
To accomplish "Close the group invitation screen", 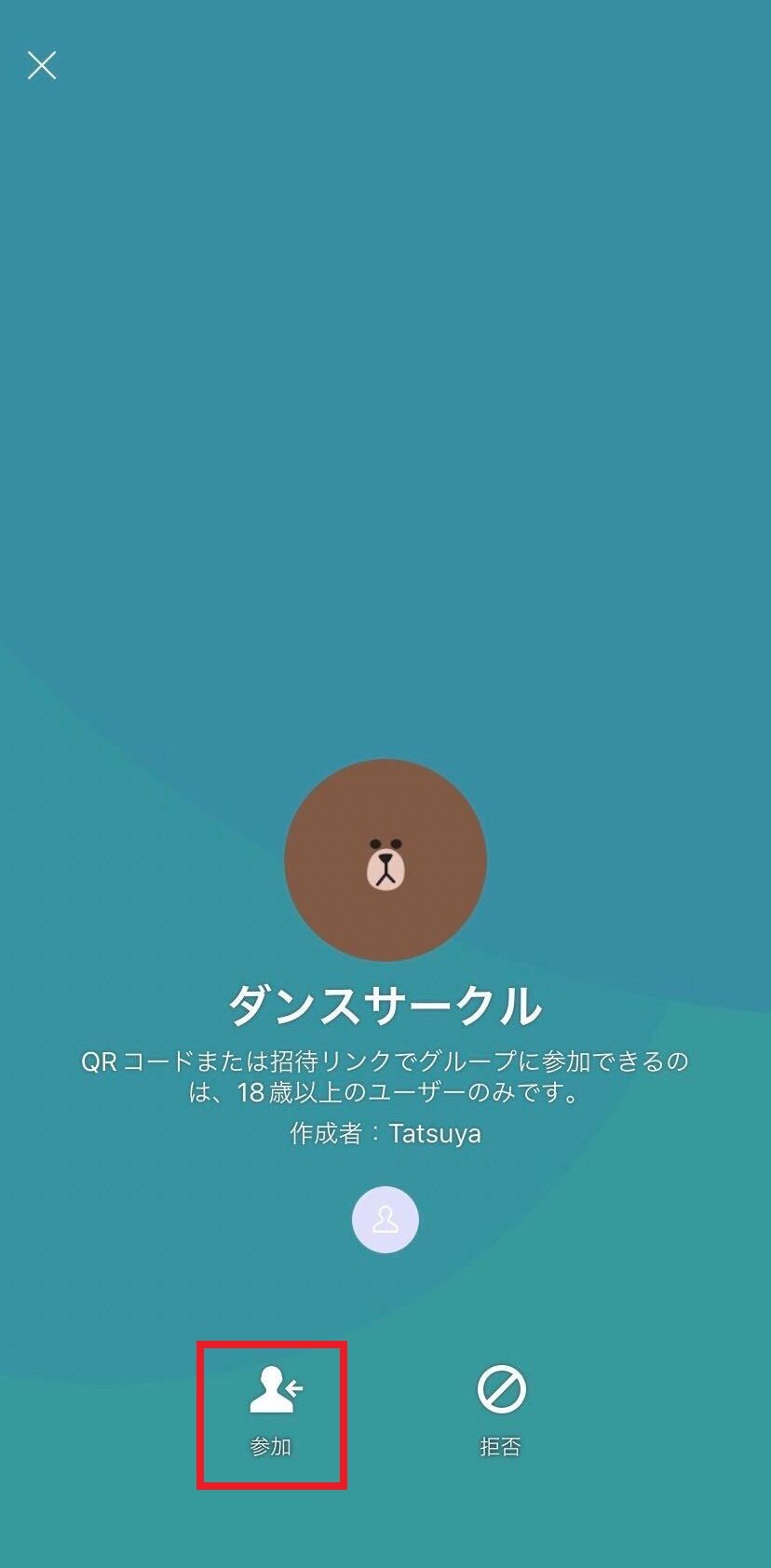I will click(x=42, y=65).
